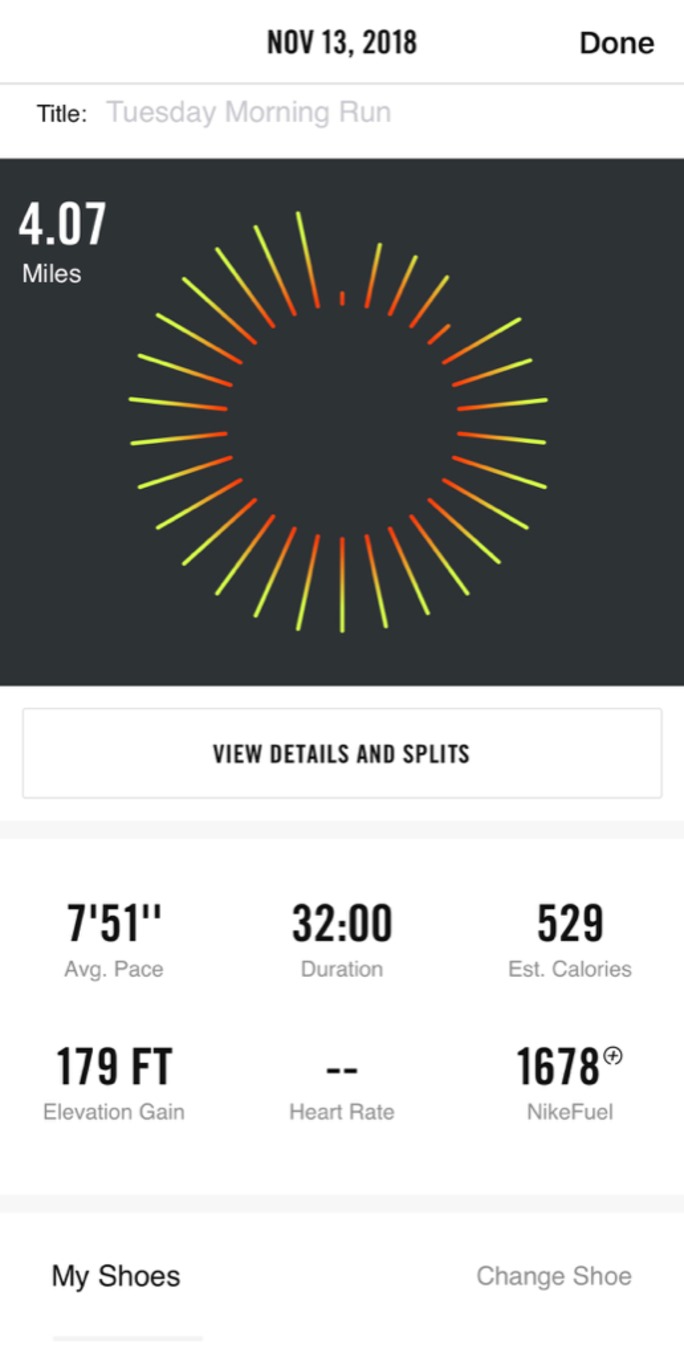Edit the run title field
Viewport: 684px width, 1357px height.
(249, 112)
